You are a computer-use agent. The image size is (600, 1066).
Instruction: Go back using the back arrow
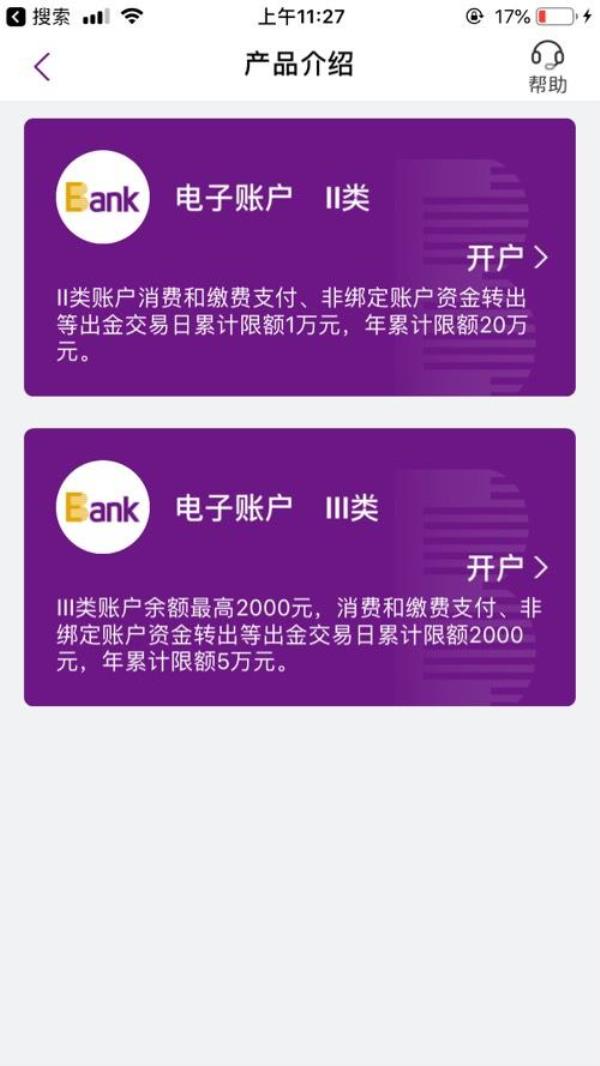[42, 67]
